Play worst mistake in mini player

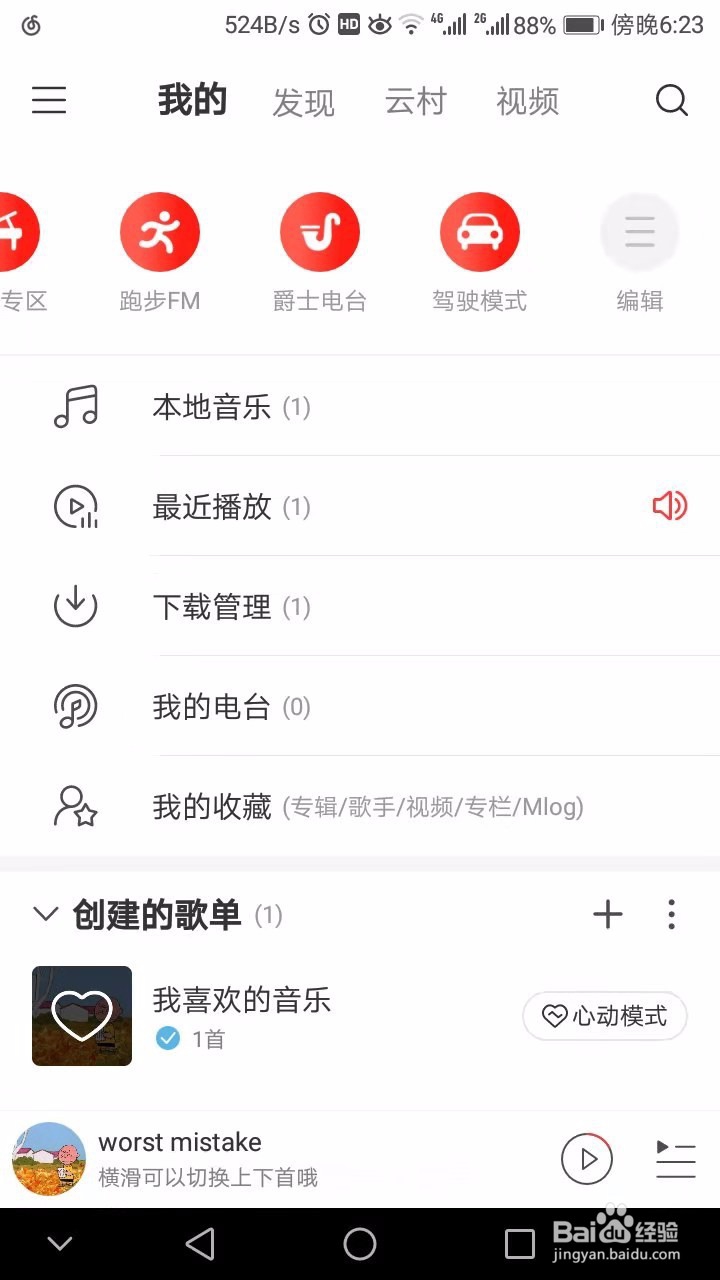pos(587,1159)
